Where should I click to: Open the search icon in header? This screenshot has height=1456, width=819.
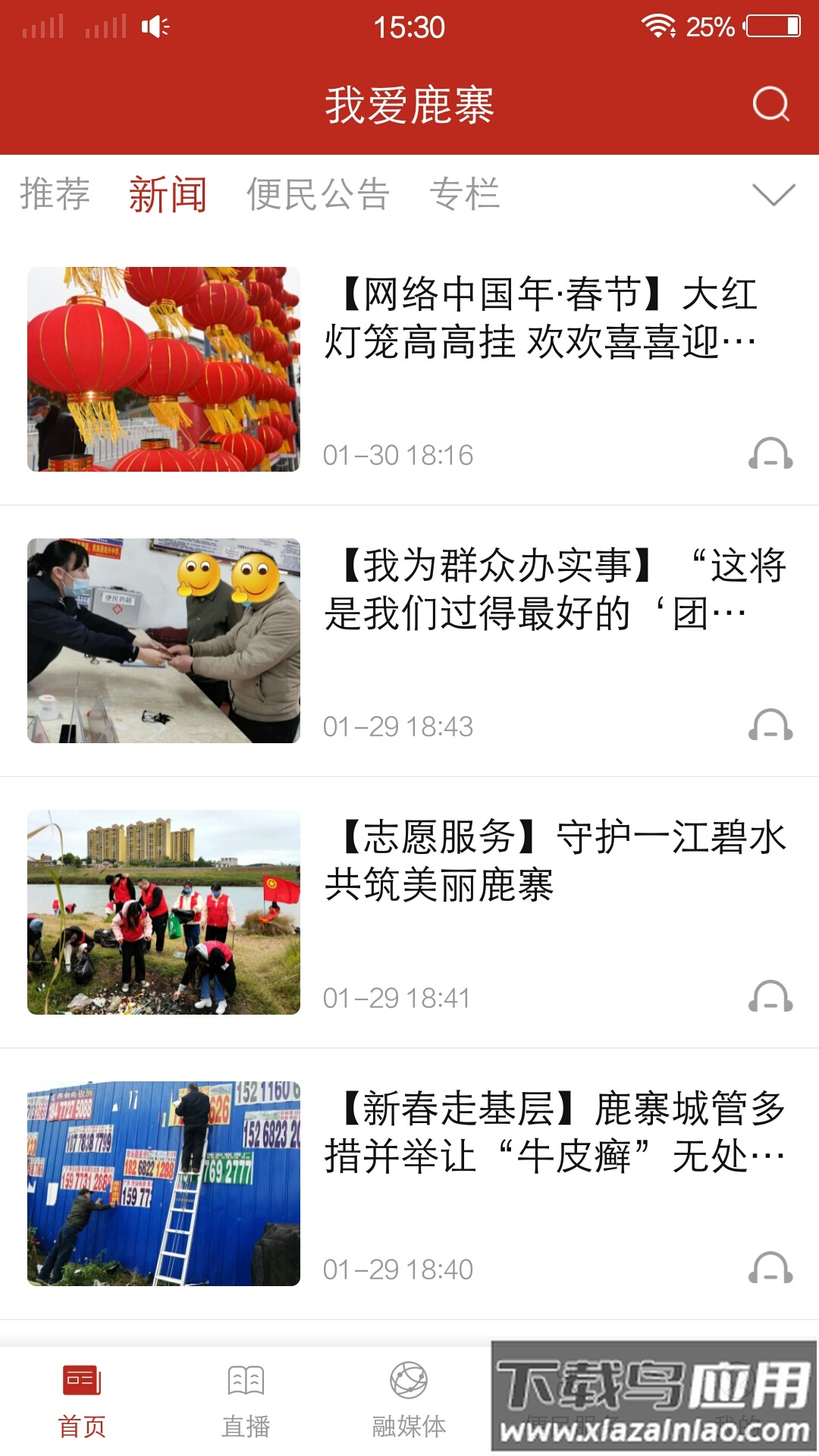click(770, 105)
